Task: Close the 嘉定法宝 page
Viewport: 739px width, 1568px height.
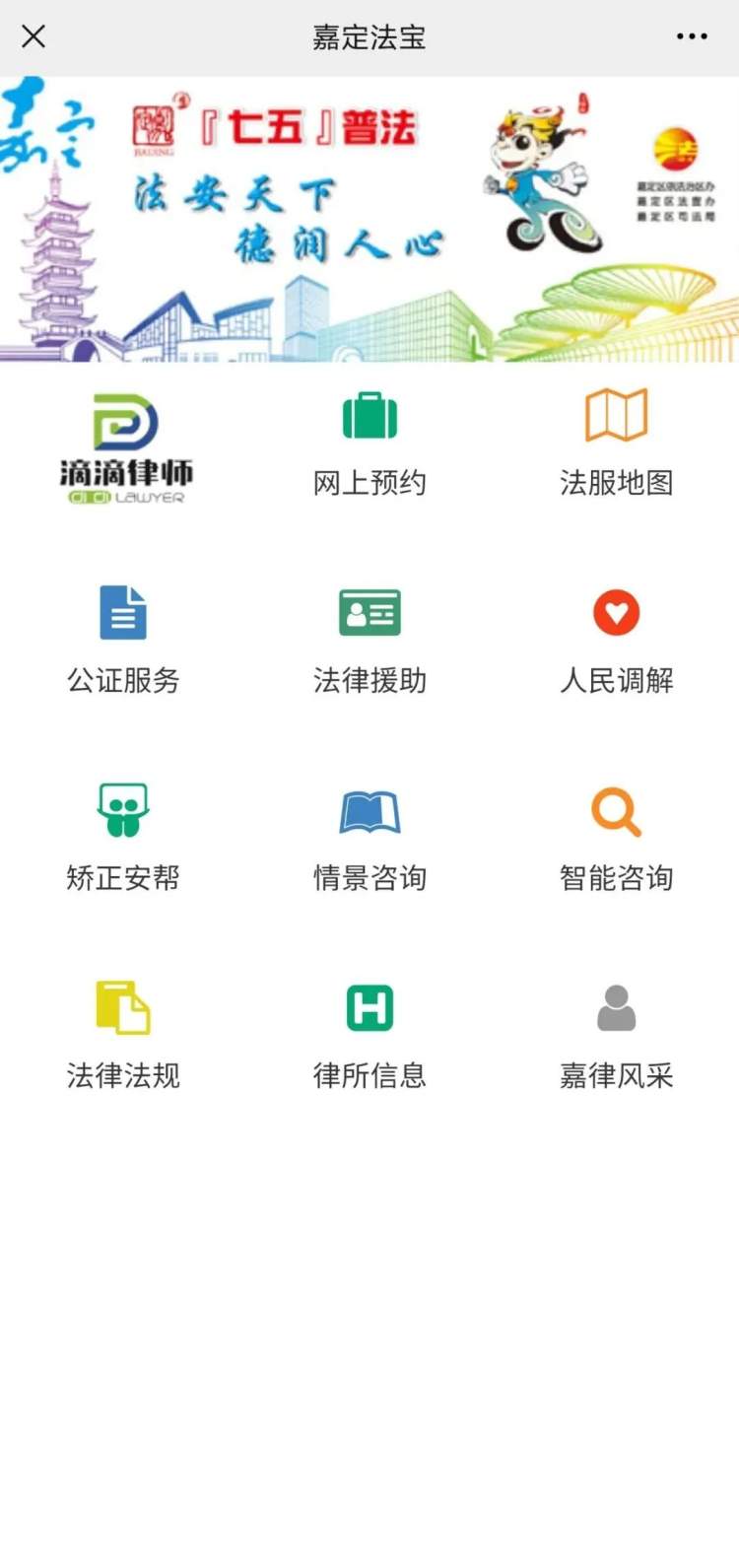Action: [x=34, y=36]
